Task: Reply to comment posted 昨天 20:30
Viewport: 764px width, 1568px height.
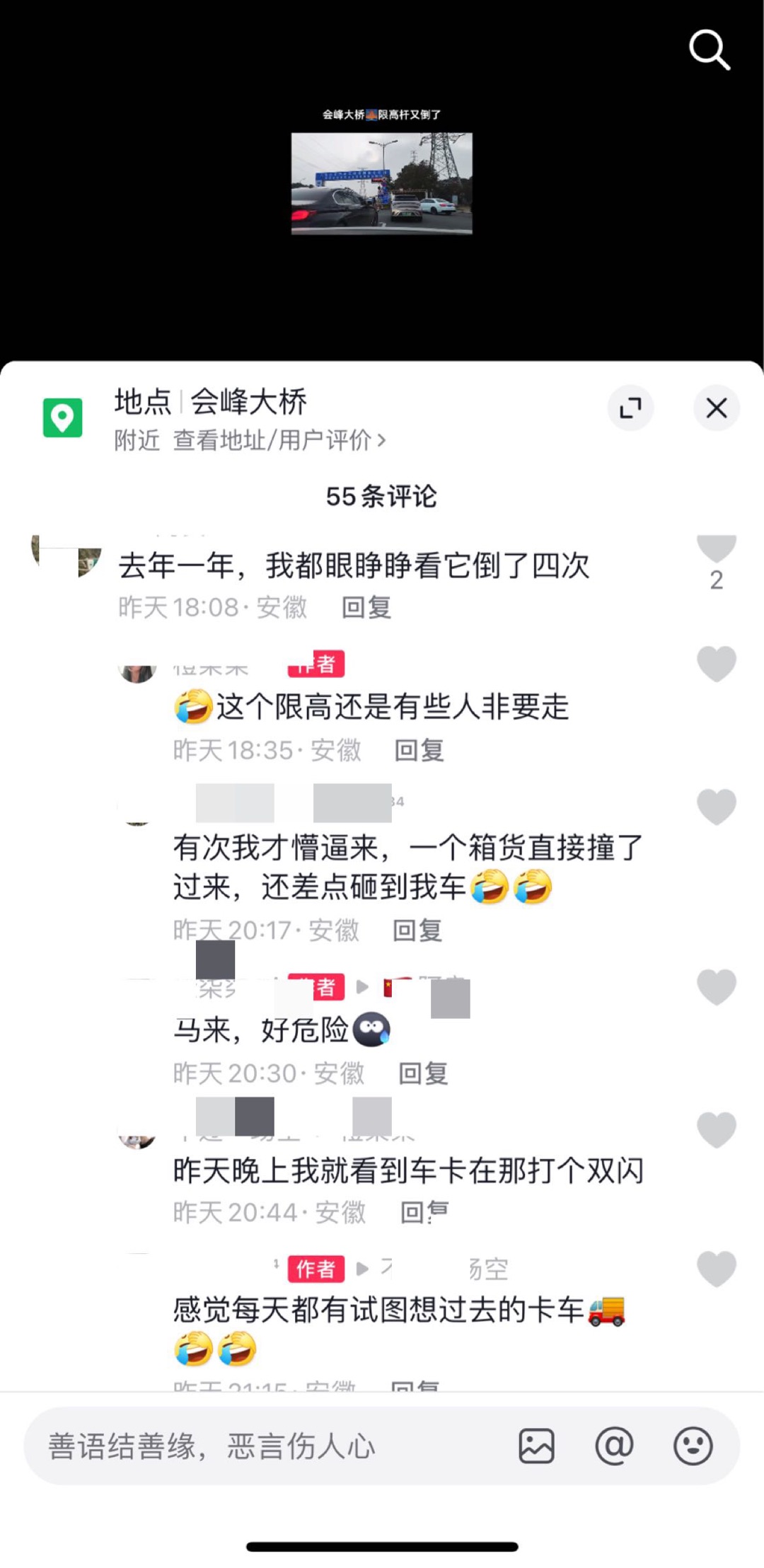Action: (x=423, y=1074)
